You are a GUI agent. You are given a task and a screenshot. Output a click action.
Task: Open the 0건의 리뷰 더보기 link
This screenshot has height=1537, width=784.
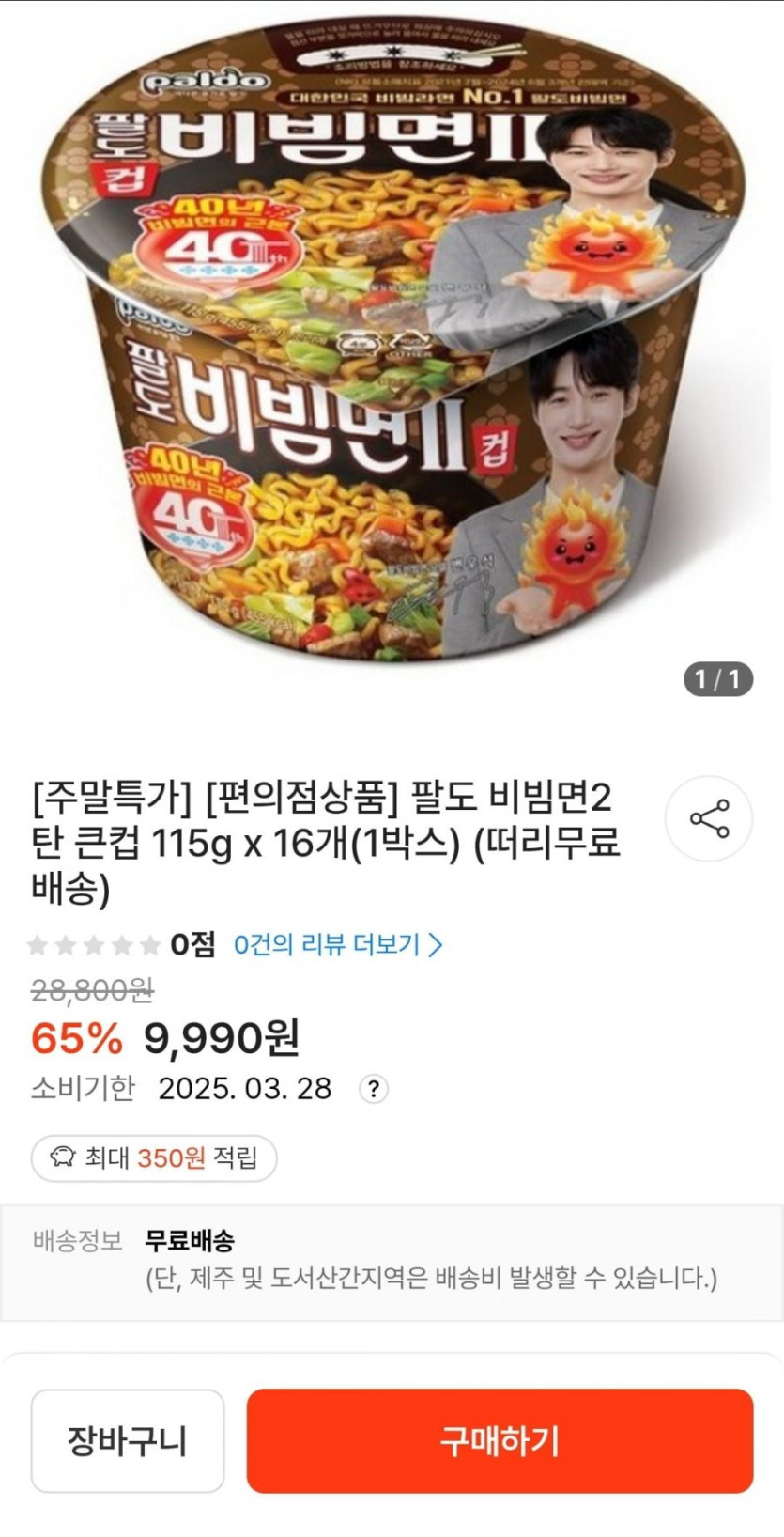coord(337,944)
